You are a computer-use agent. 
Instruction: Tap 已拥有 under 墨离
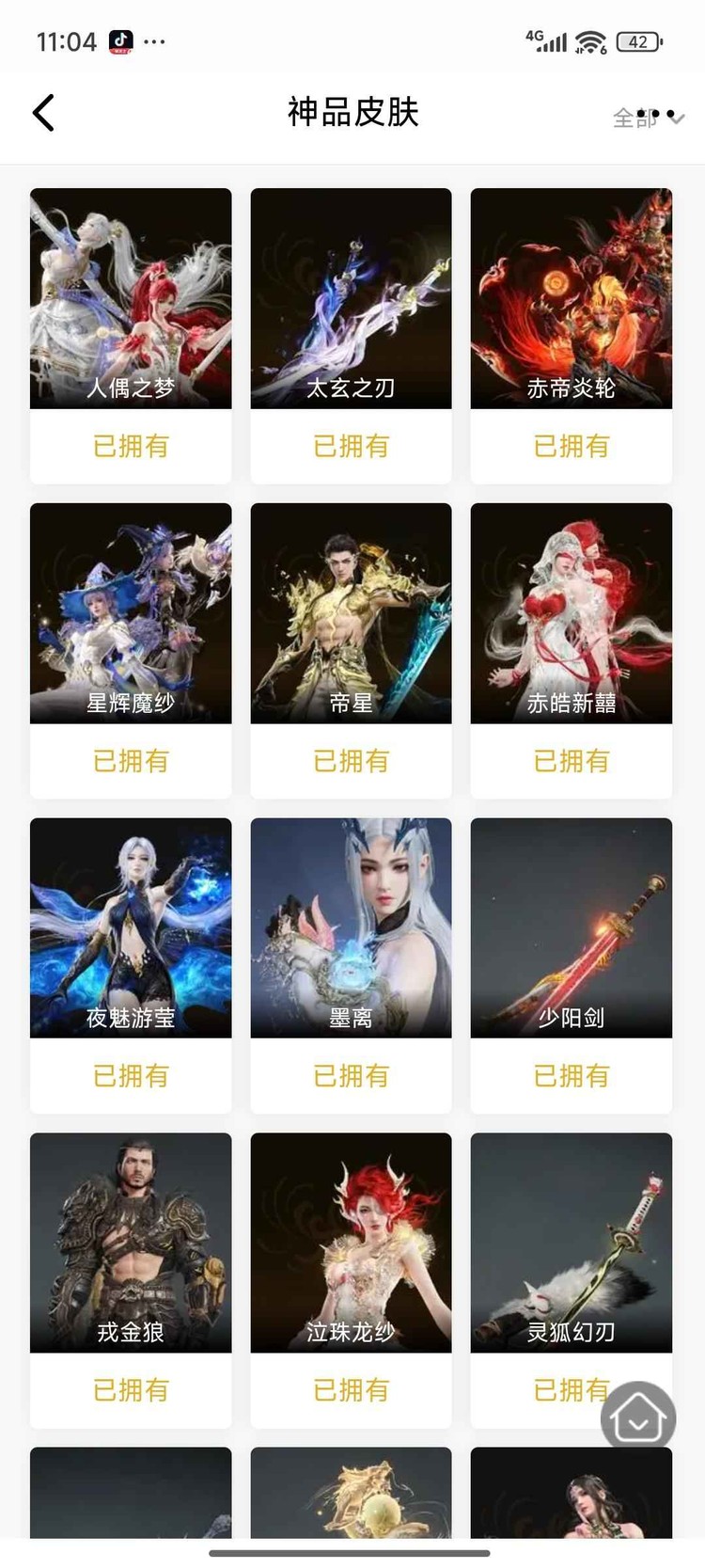tap(351, 1076)
